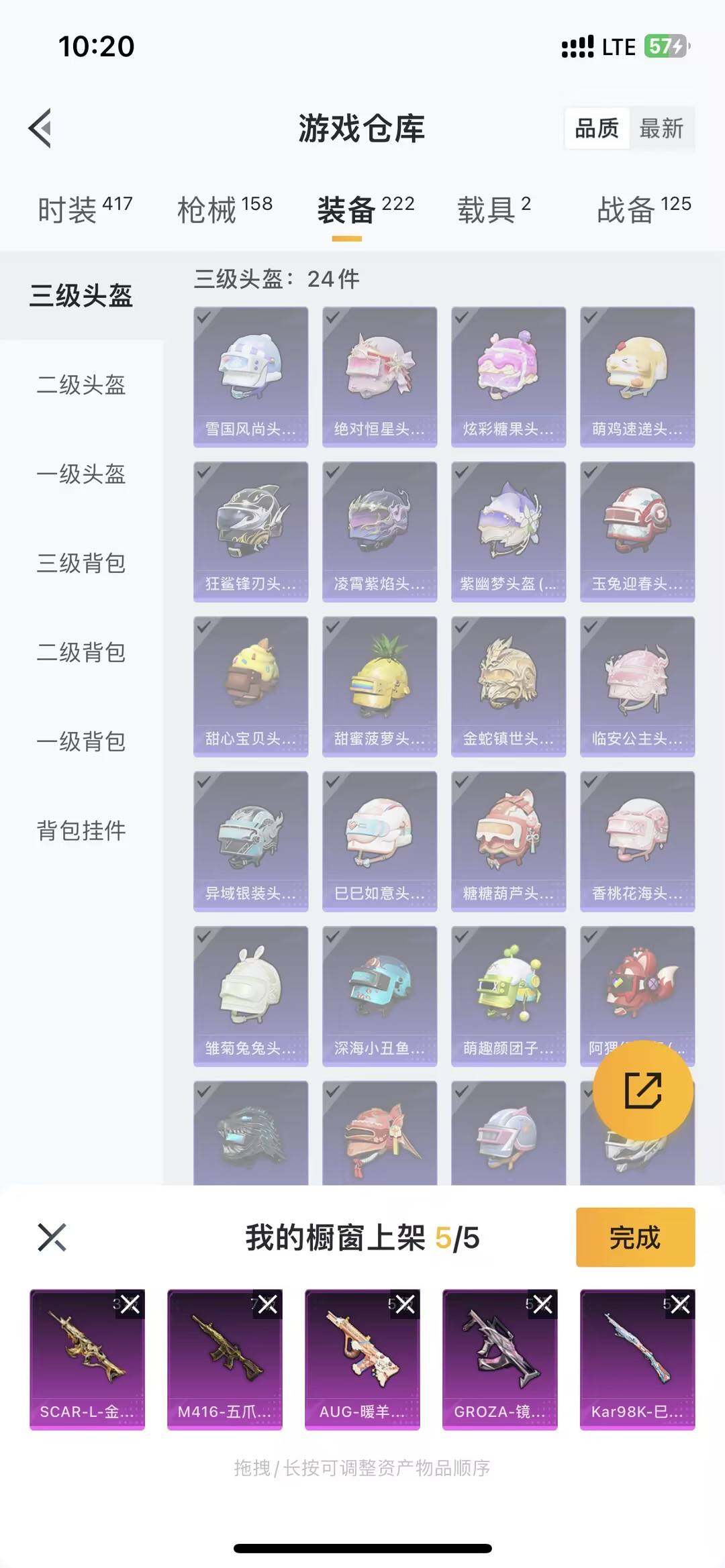The height and width of the screenshot is (1568, 725).
Task: Tap the 金蛇镇世头盔 thumbnail
Action: (x=507, y=684)
